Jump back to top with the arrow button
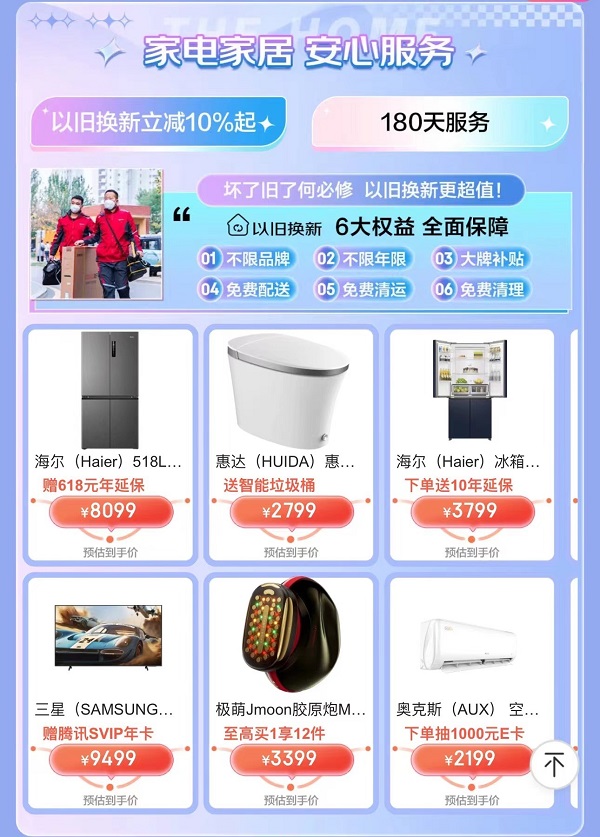Screen dimensions: 600x837 554,765
